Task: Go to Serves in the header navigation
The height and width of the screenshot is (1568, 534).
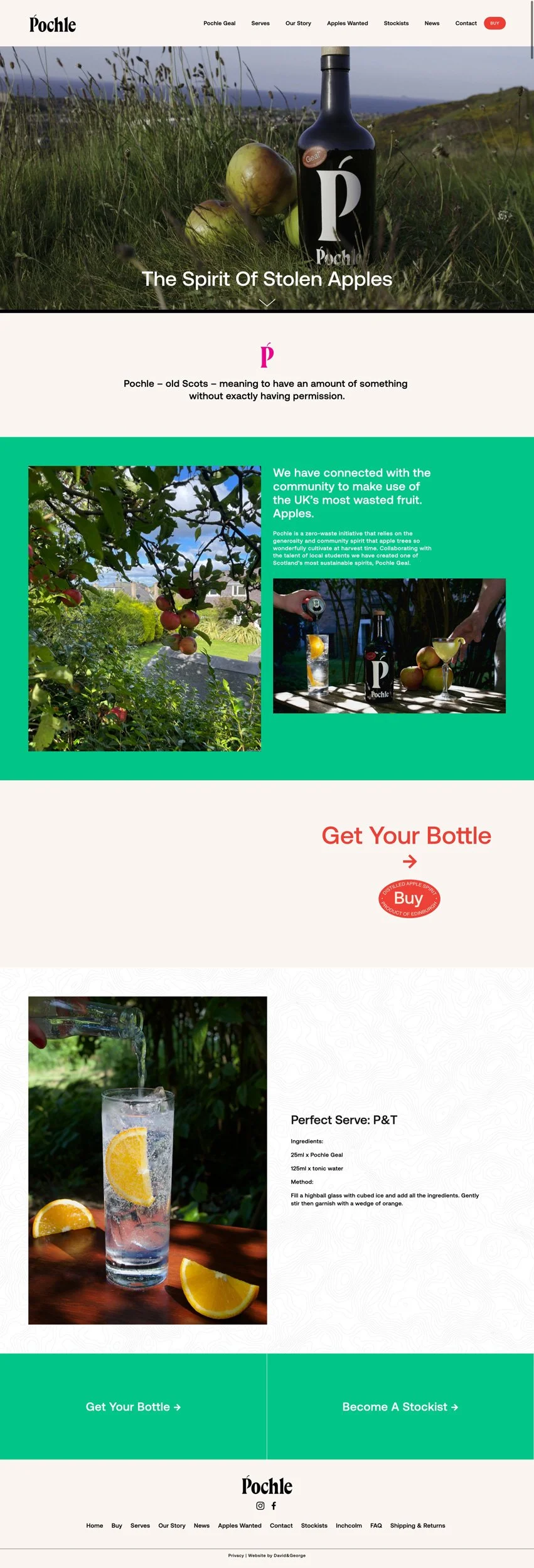Action: tap(260, 23)
